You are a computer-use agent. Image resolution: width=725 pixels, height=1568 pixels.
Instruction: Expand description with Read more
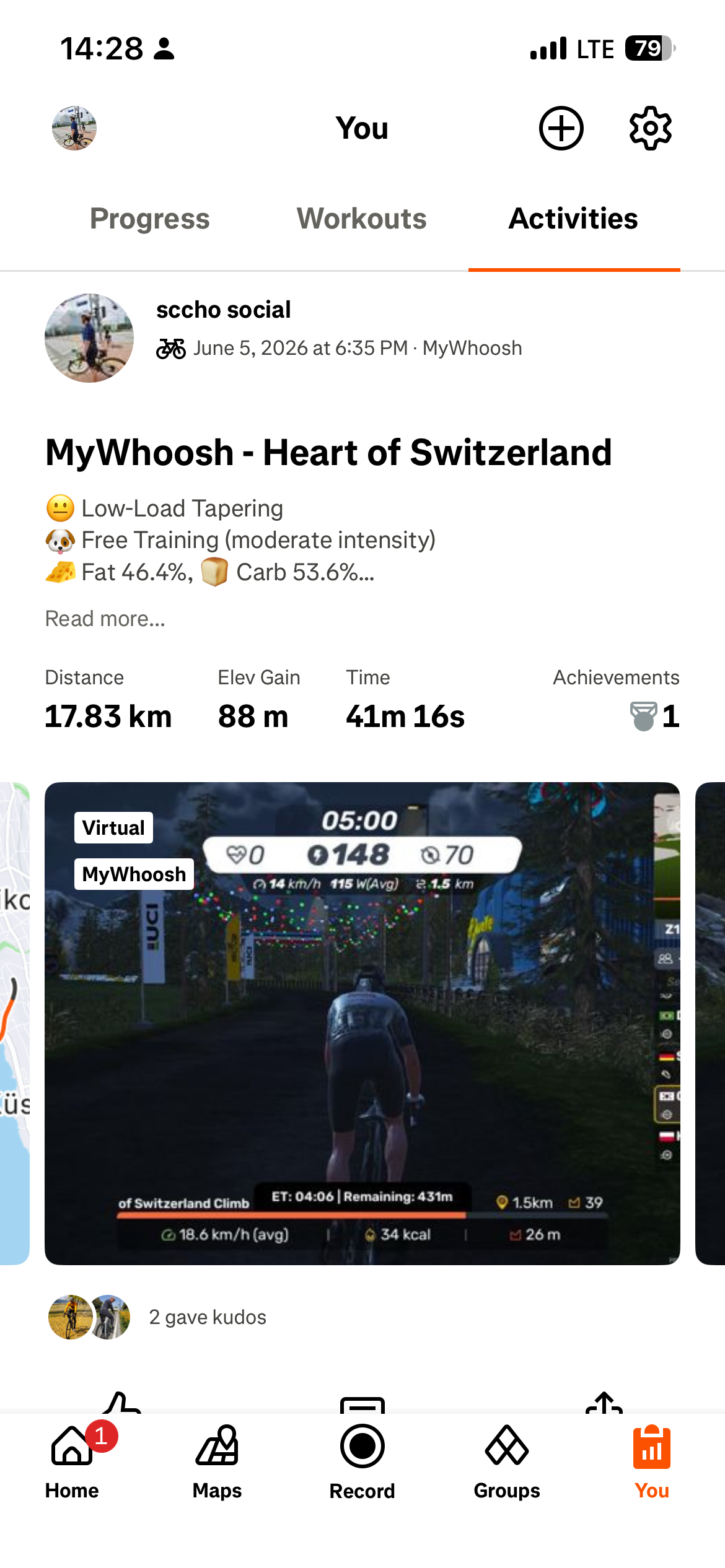(105, 619)
